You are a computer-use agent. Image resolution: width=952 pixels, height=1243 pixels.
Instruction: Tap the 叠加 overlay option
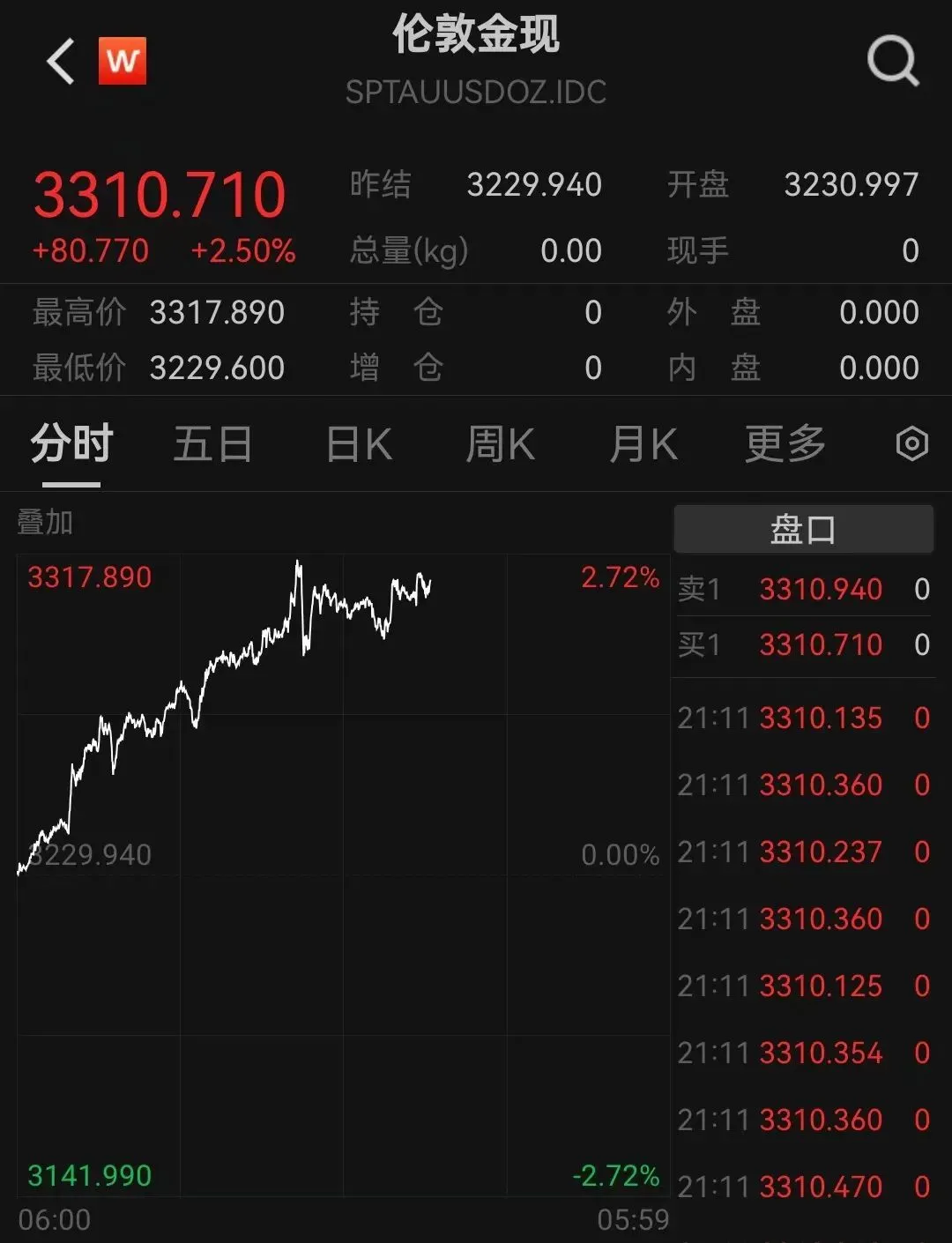click(45, 522)
